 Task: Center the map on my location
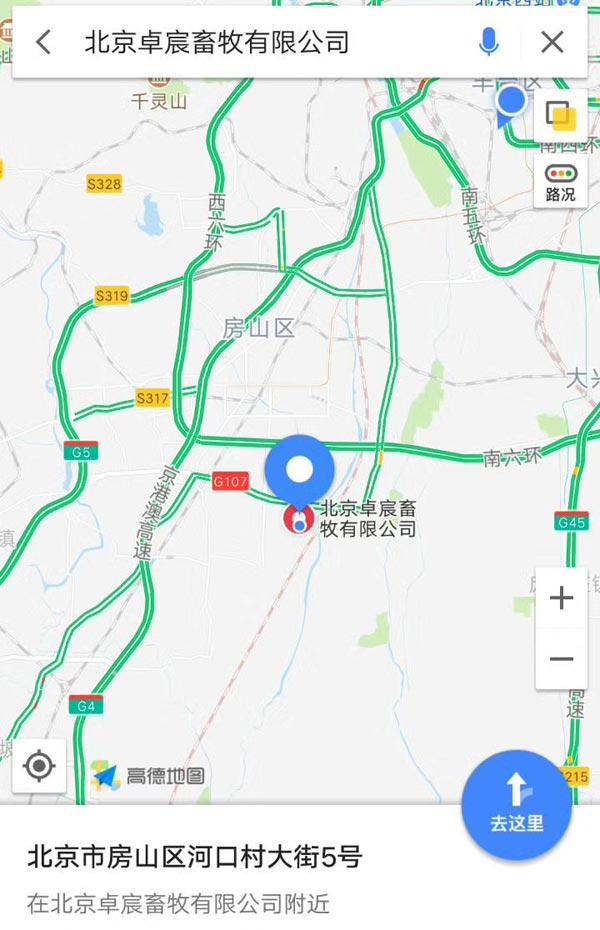pyautogui.click(x=39, y=766)
